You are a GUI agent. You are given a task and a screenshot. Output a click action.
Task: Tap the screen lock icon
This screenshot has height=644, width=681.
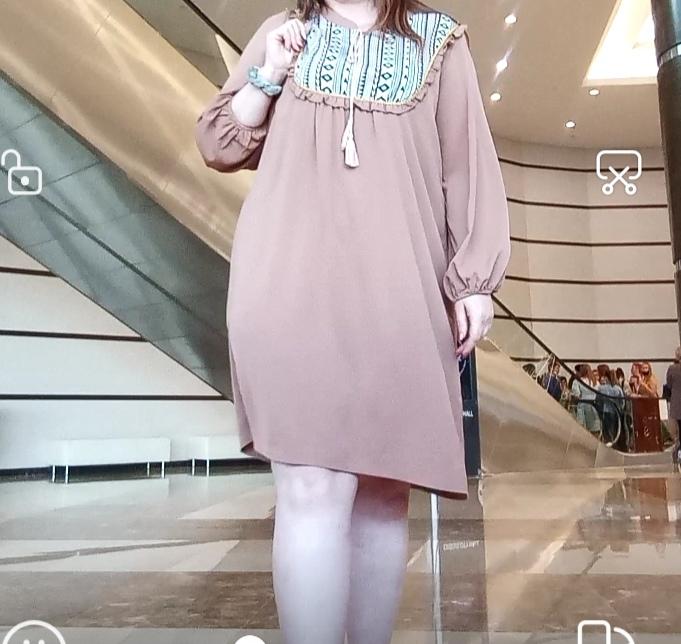pos(21,173)
